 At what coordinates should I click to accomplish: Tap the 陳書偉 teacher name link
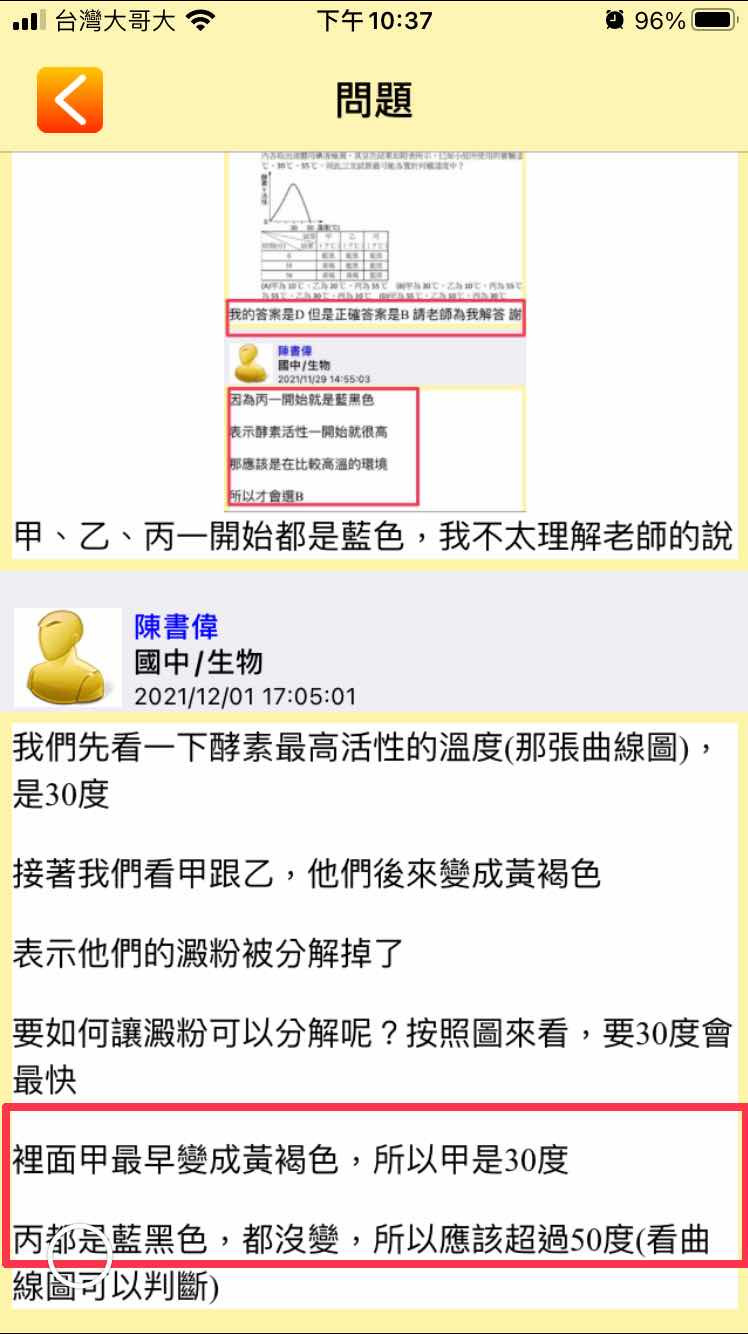[x=176, y=627]
